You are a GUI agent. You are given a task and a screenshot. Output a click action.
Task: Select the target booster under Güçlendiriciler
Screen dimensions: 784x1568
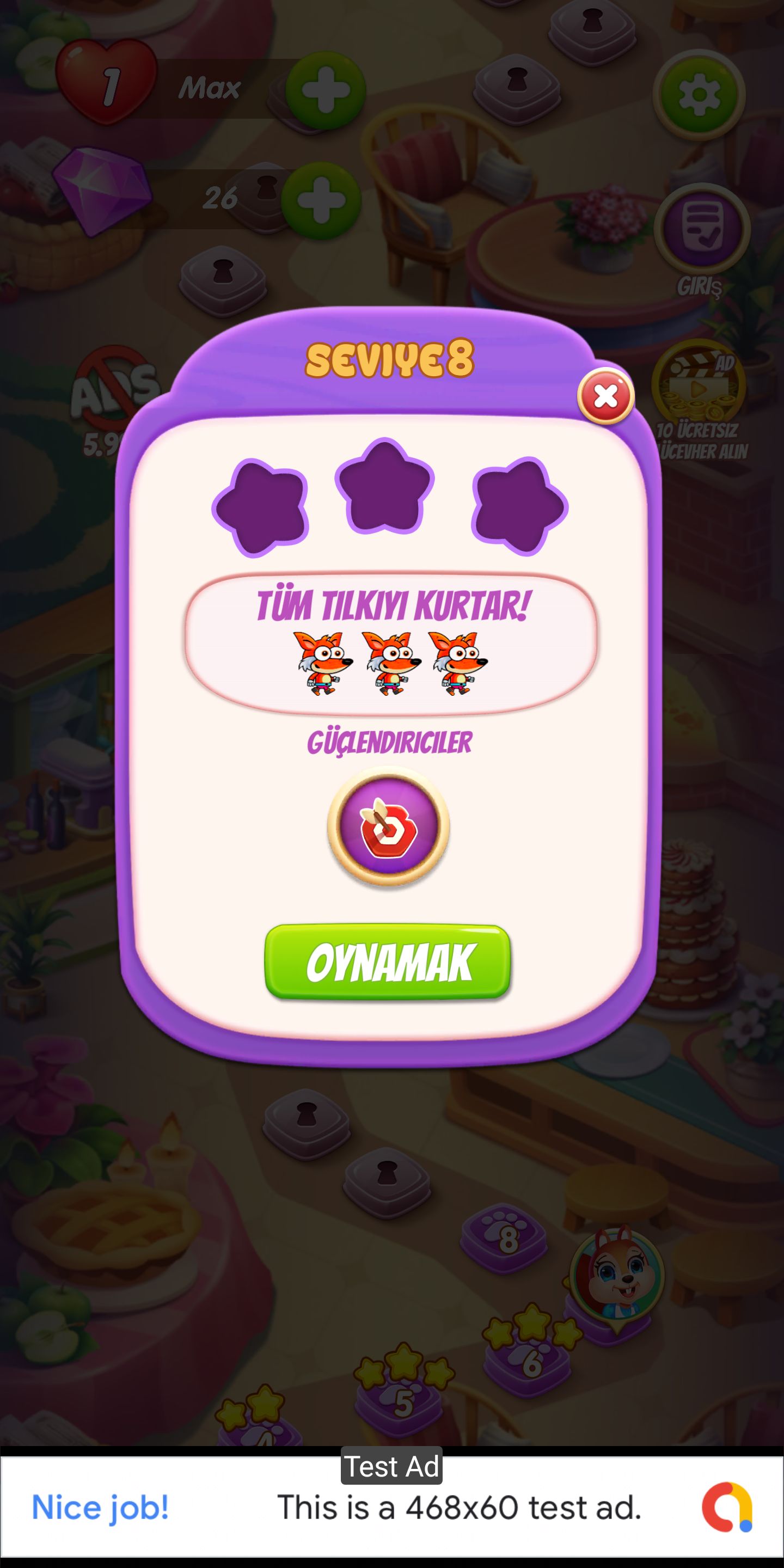tap(388, 827)
